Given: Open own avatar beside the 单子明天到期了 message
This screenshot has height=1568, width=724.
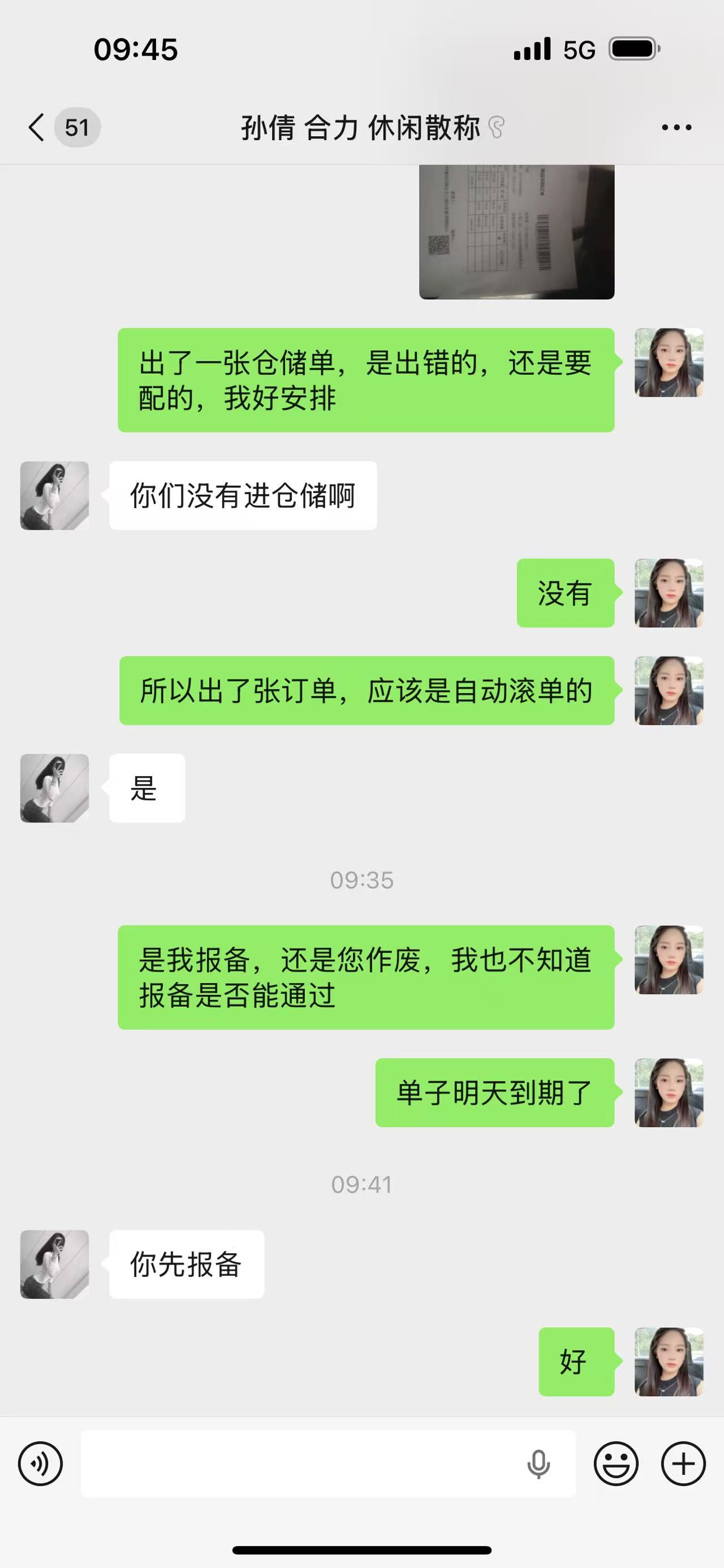Looking at the screenshot, I should pyautogui.click(x=669, y=1093).
